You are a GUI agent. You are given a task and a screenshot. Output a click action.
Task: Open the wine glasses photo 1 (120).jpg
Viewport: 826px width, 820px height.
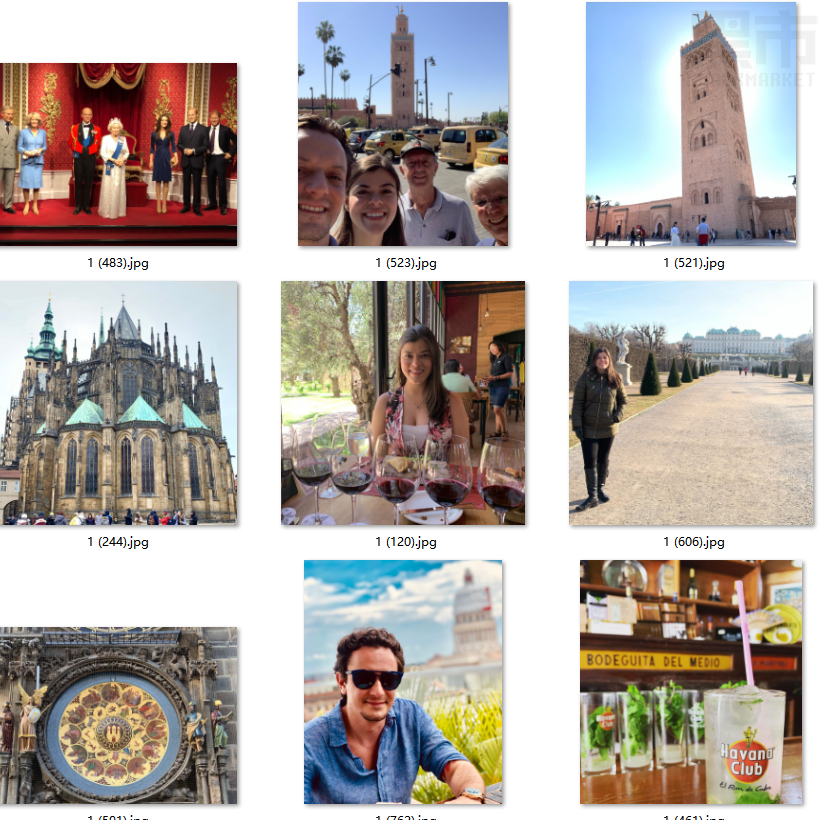click(x=403, y=402)
